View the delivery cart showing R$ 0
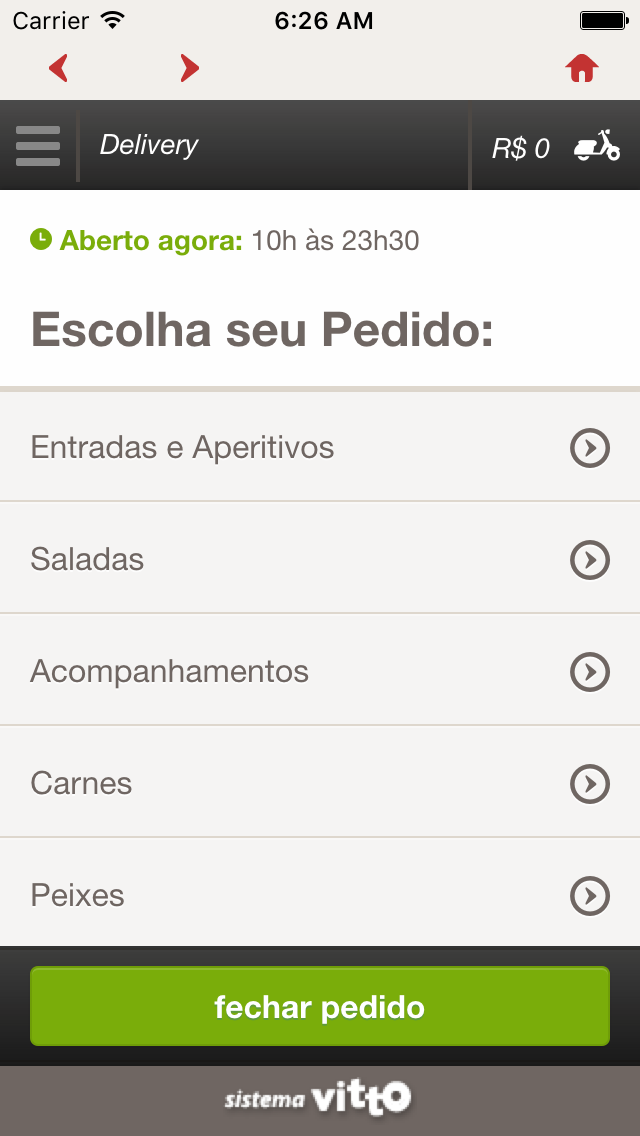The width and height of the screenshot is (640, 1136). (x=556, y=148)
